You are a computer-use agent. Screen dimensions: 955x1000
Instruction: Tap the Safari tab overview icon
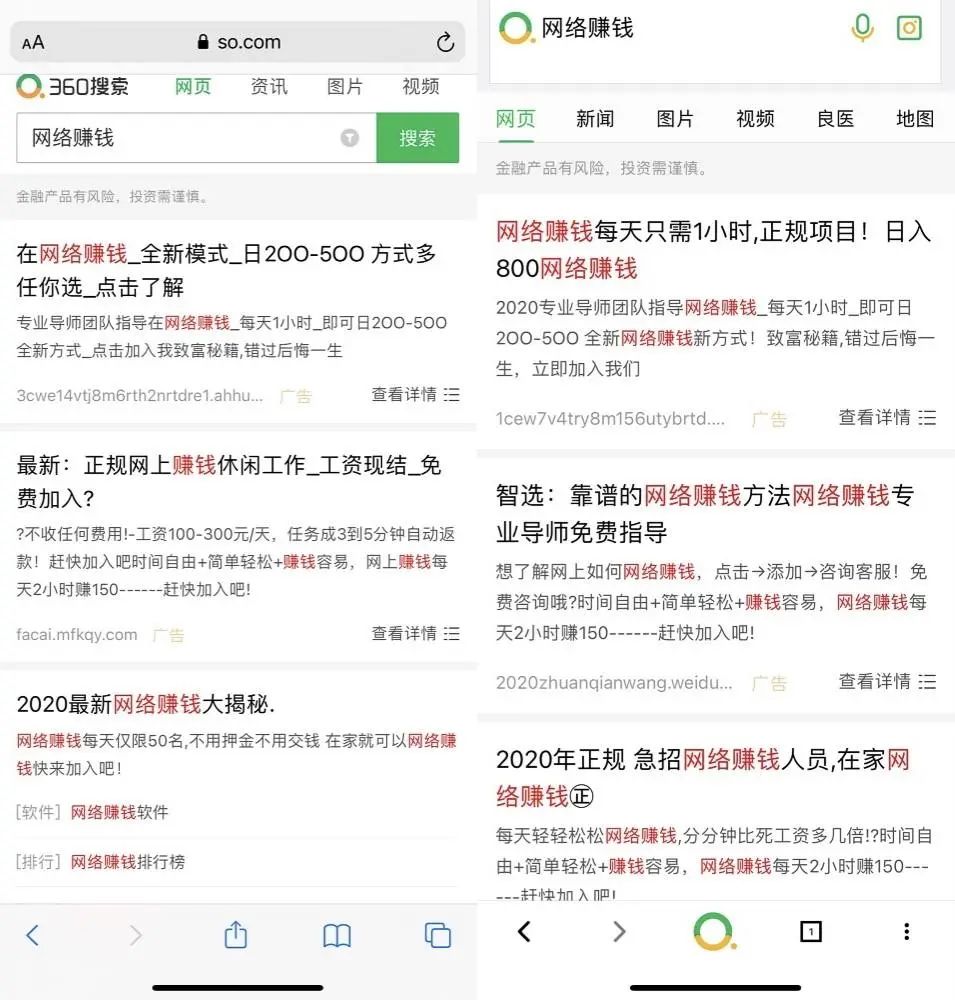437,934
